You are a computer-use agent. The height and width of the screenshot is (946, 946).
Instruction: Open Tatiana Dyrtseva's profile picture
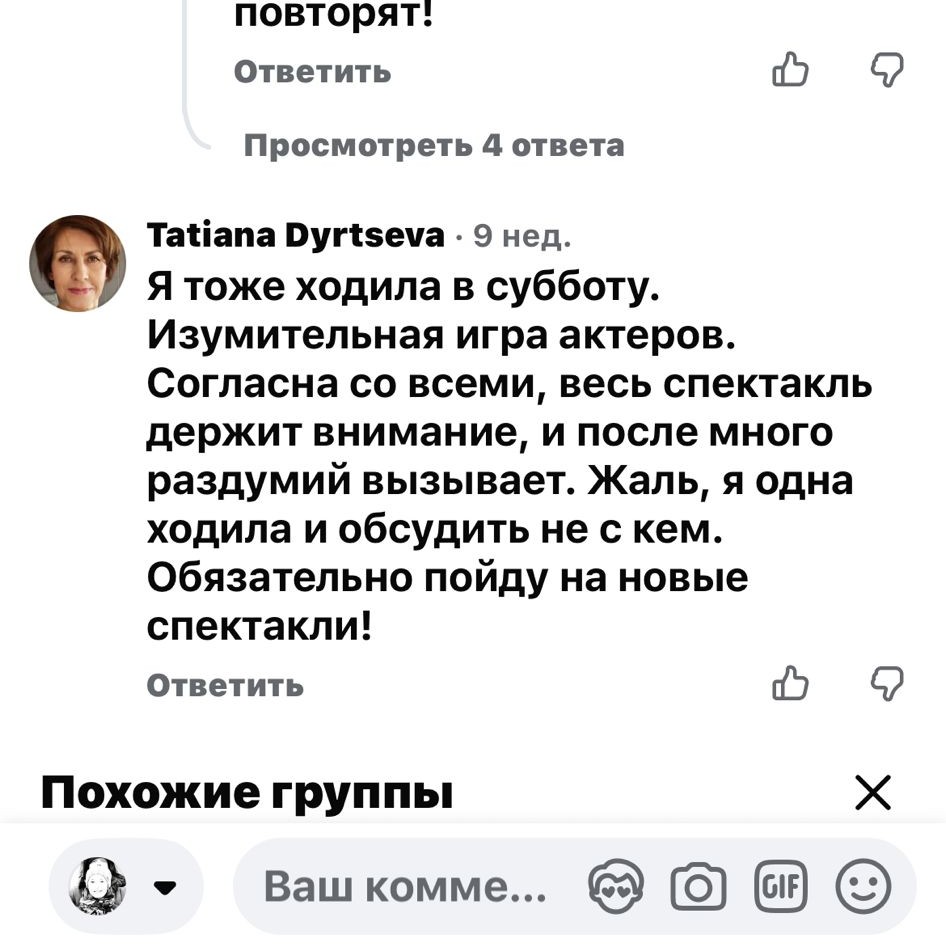(x=78, y=263)
